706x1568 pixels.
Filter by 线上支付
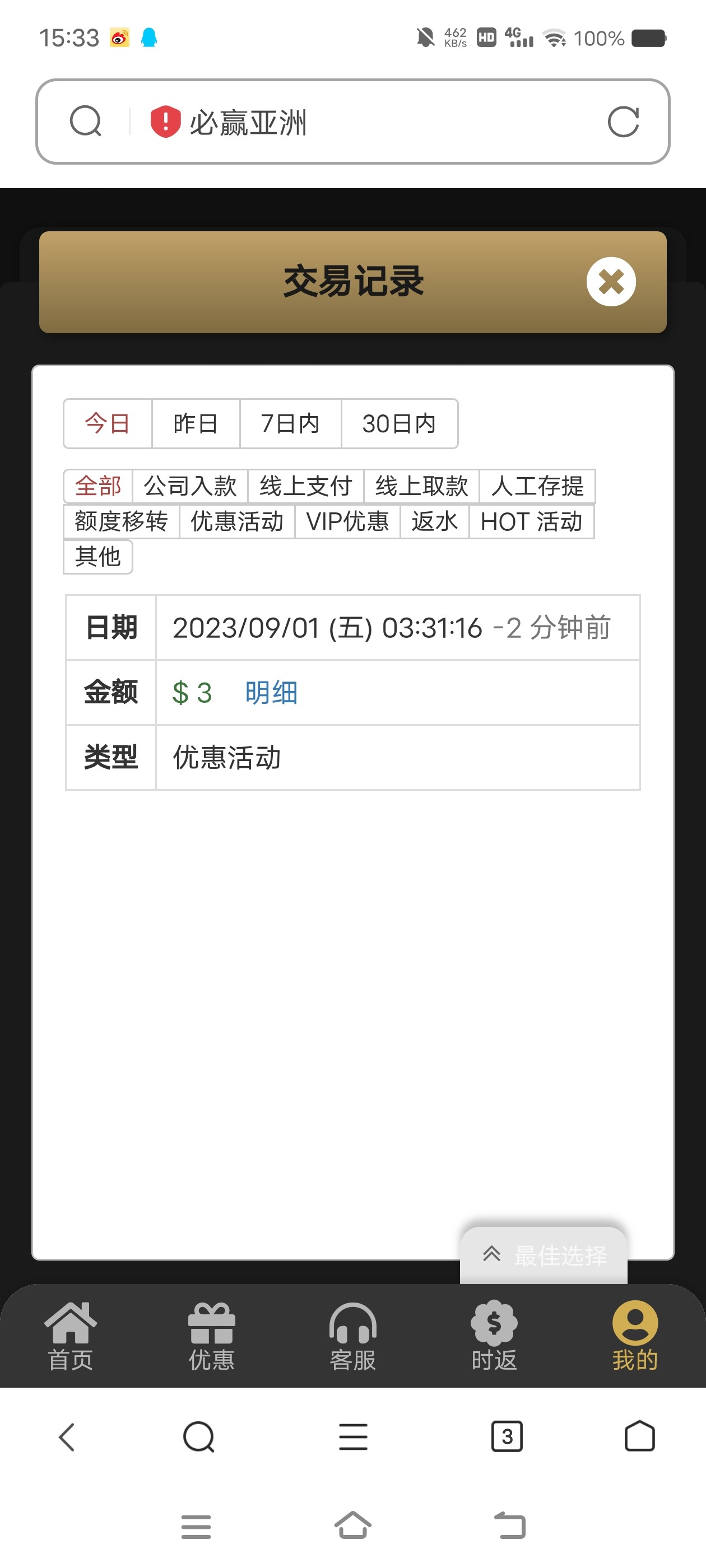click(306, 486)
